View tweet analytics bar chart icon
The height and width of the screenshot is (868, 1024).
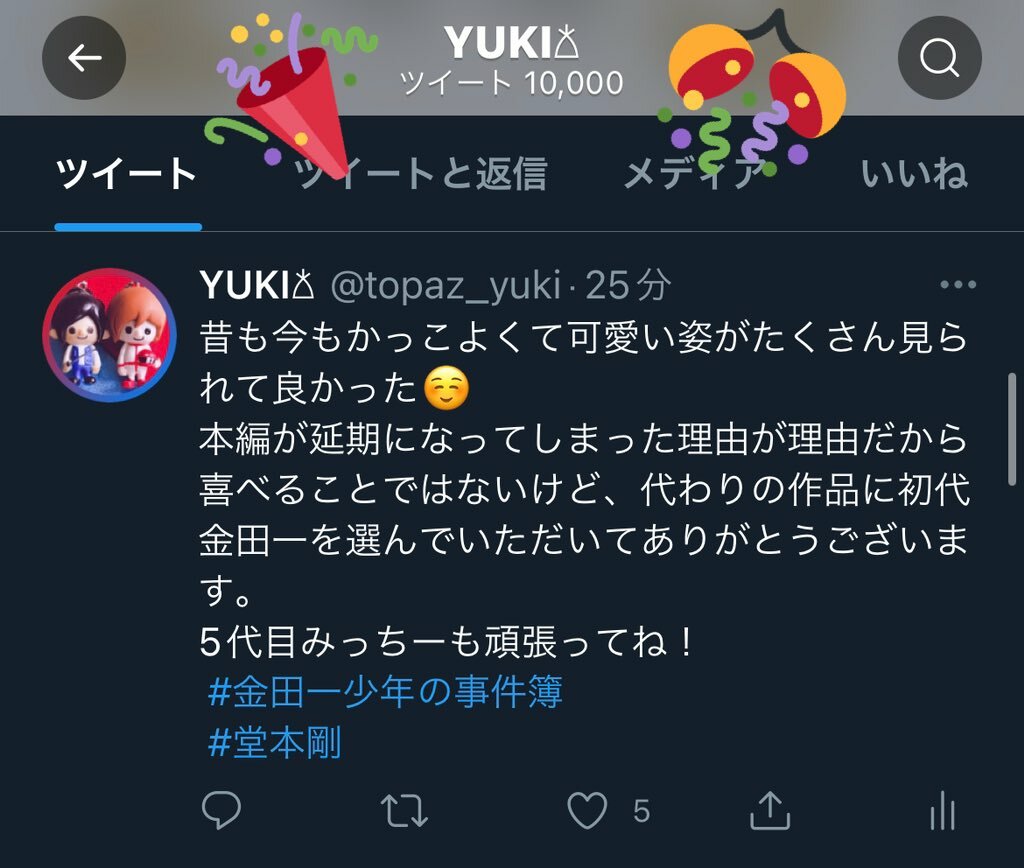tap(942, 810)
